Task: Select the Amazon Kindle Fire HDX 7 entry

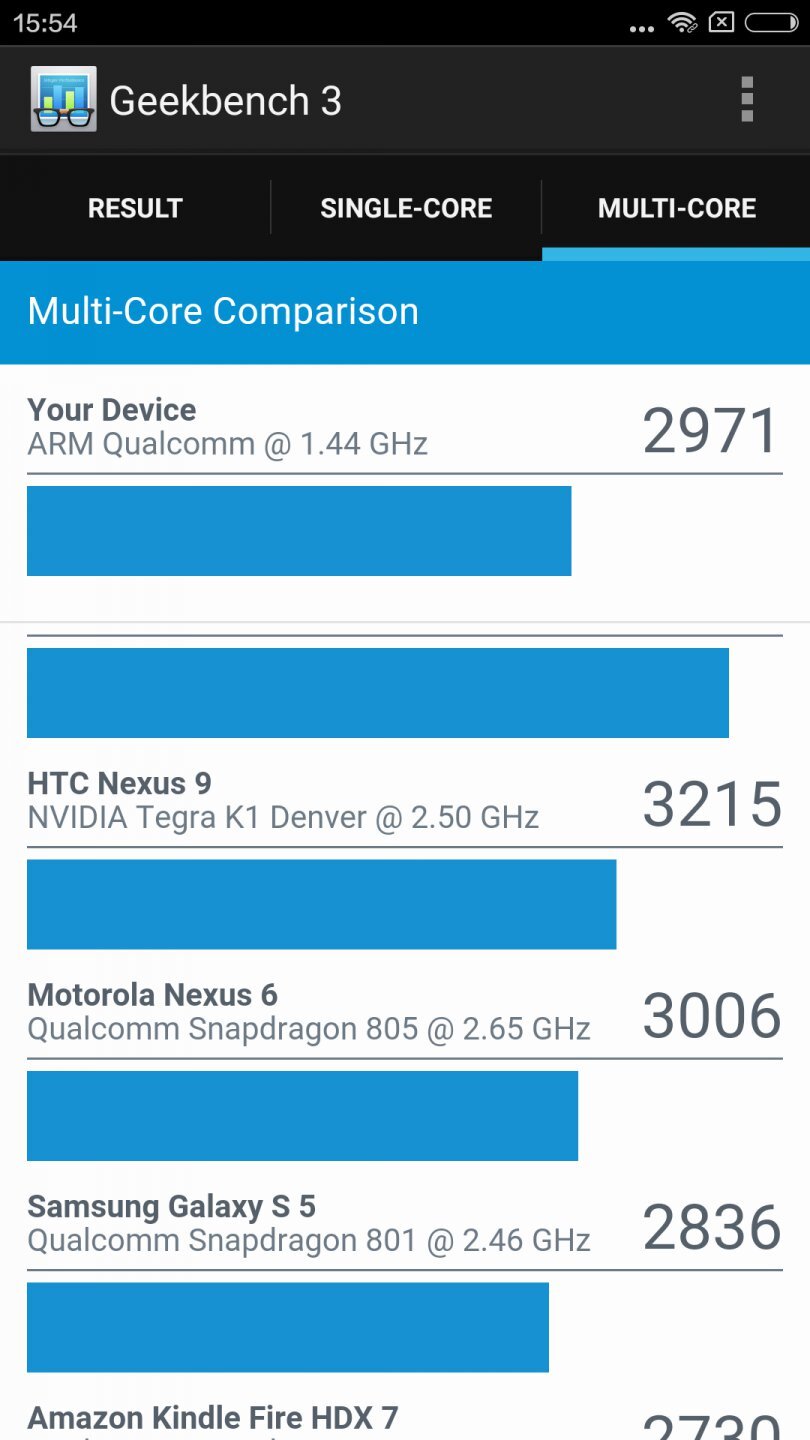Action: click(x=212, y=1417)
